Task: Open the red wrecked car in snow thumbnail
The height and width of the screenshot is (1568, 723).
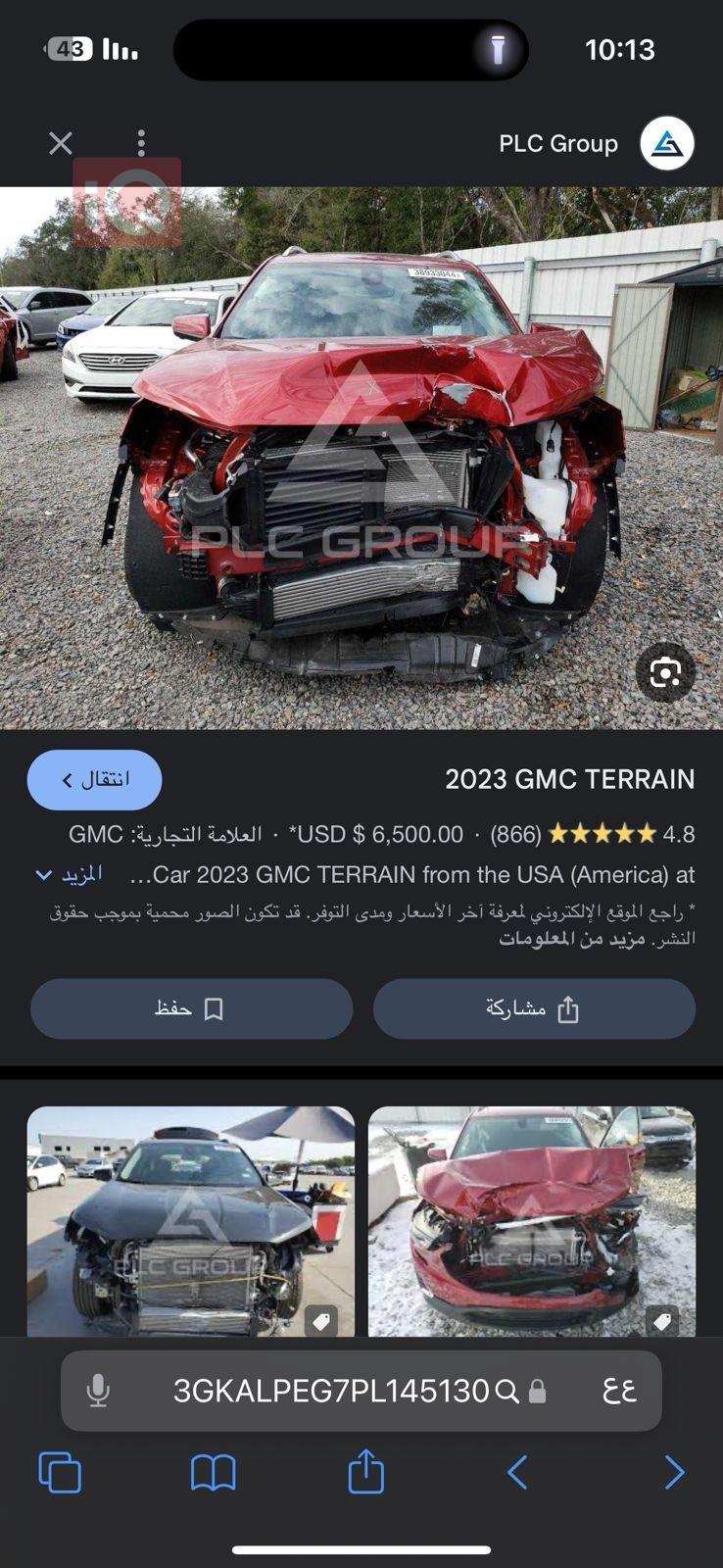Action: coord(531,1220)
